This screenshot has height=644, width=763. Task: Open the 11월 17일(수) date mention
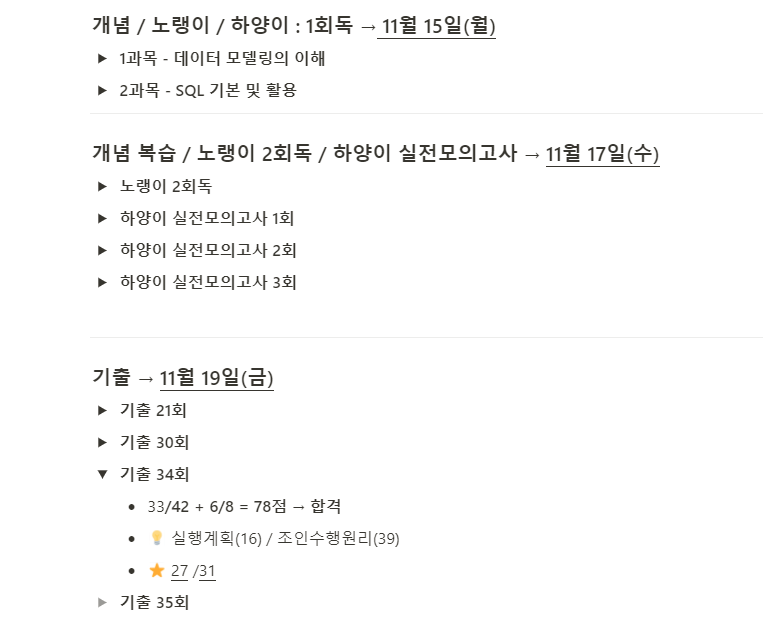click(x=602, y=153)
